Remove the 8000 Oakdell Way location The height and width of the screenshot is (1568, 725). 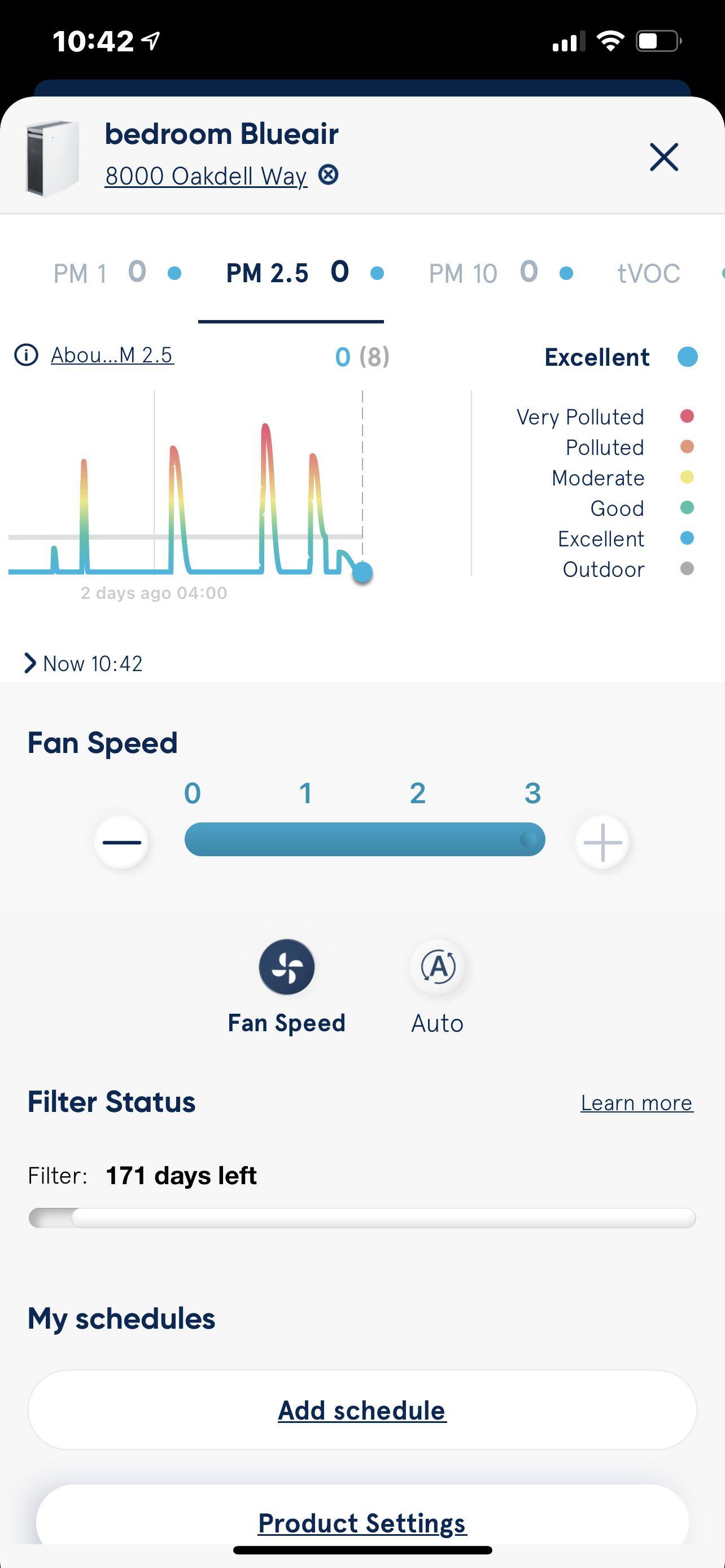pos(329,175)
